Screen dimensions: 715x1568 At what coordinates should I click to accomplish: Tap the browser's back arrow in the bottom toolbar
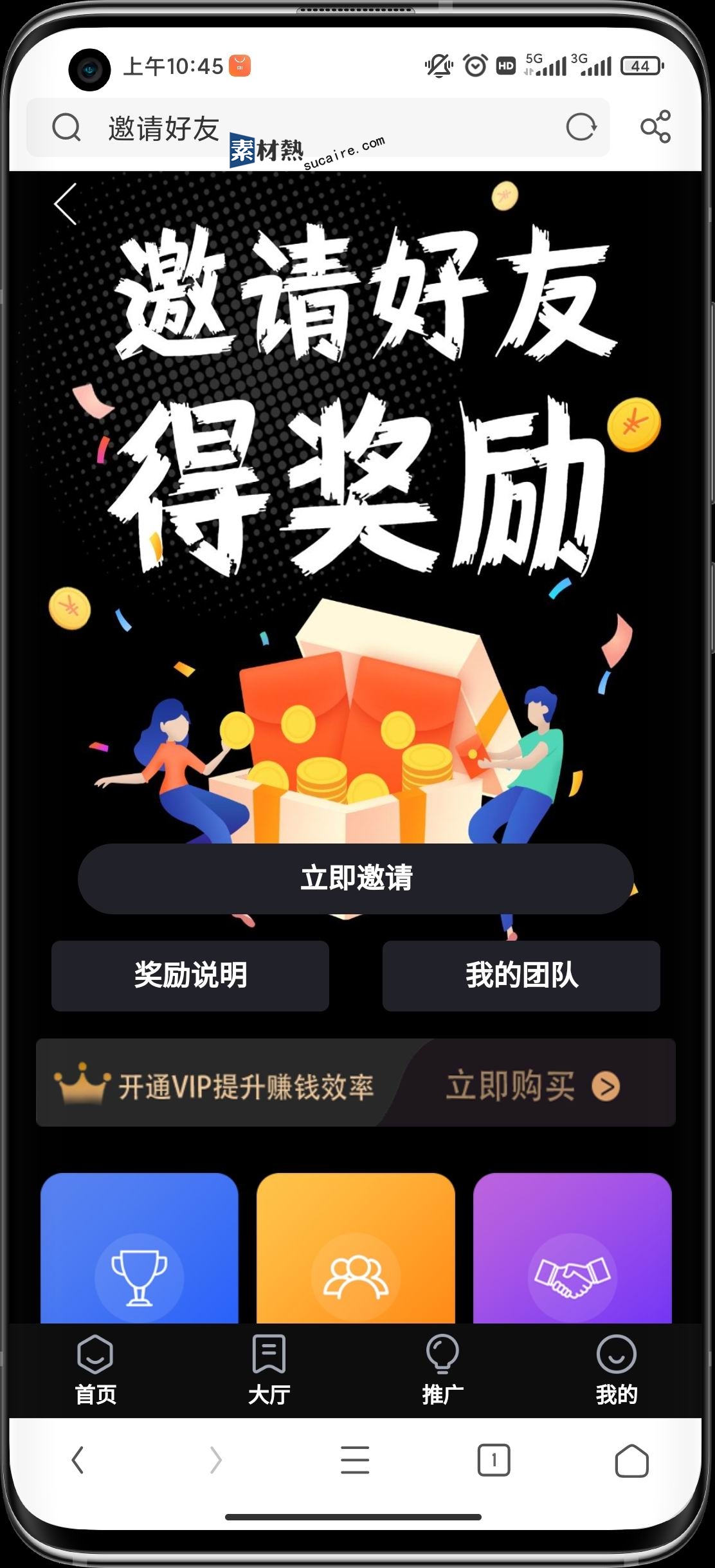pyautogui.click(x=78, y=1459)
